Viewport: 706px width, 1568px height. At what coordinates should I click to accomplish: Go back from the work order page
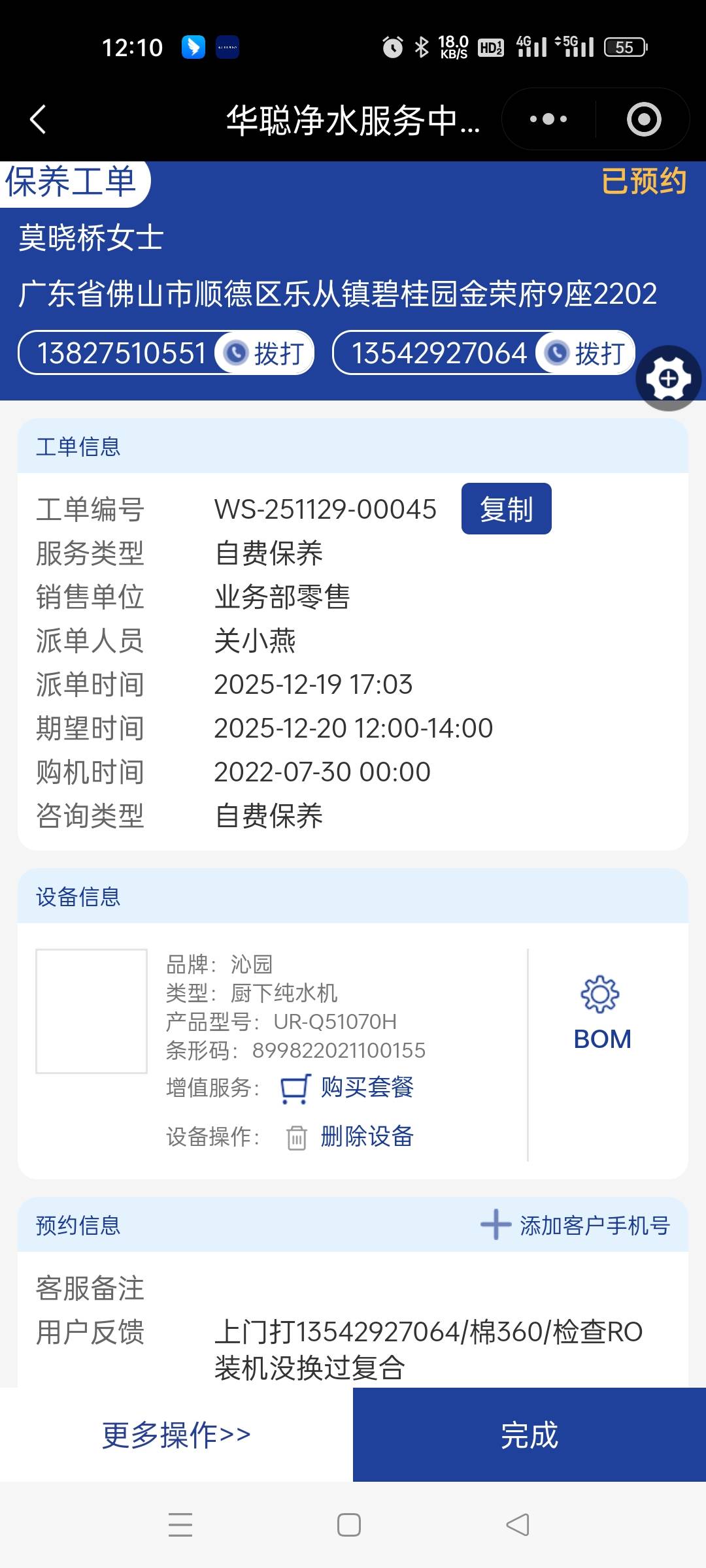[x=38, y=120]
